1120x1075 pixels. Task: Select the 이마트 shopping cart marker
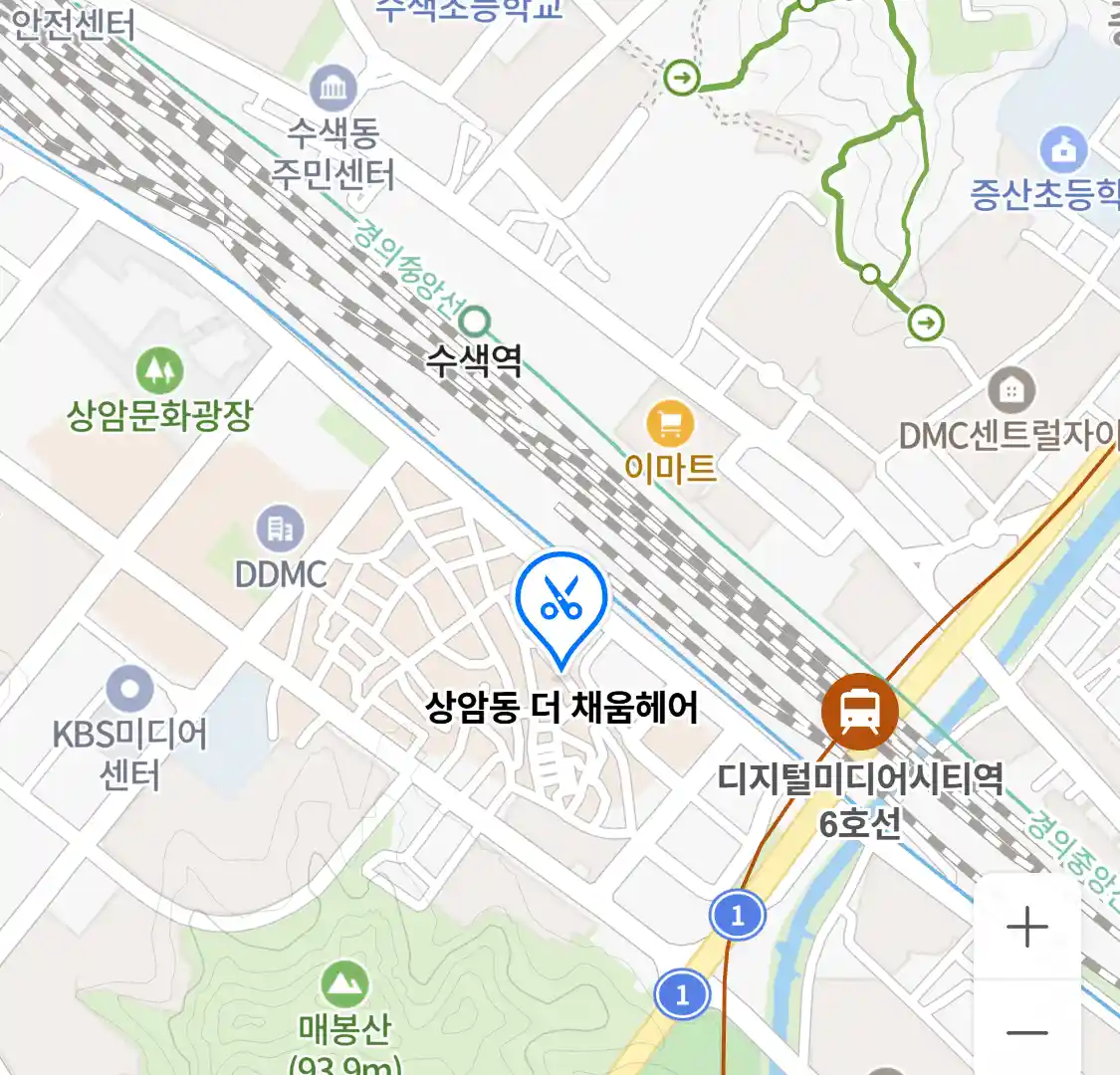point(670,424)
